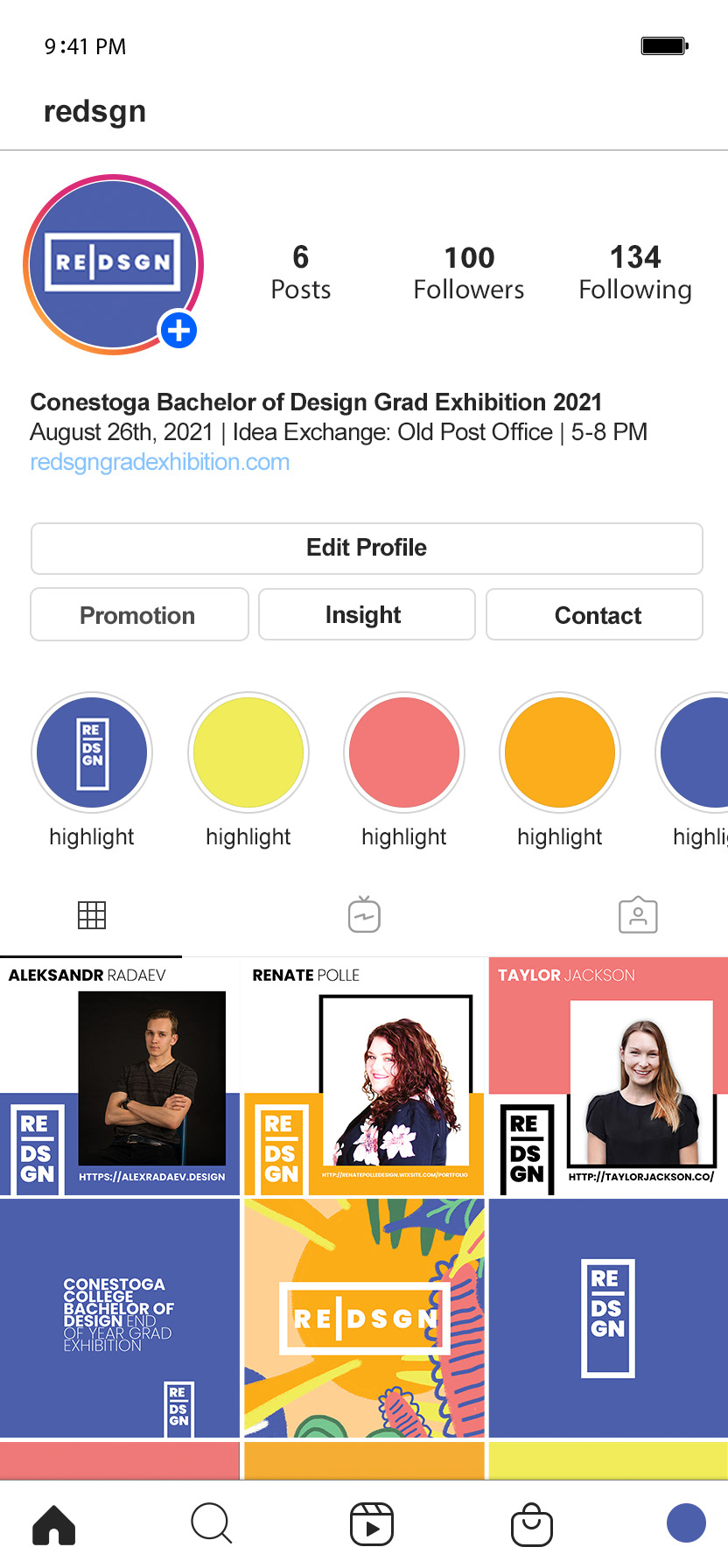This screenshot has width=728, height=1568.
Task: Open the RE DS GN logo highlight
Action: [92, 752]
